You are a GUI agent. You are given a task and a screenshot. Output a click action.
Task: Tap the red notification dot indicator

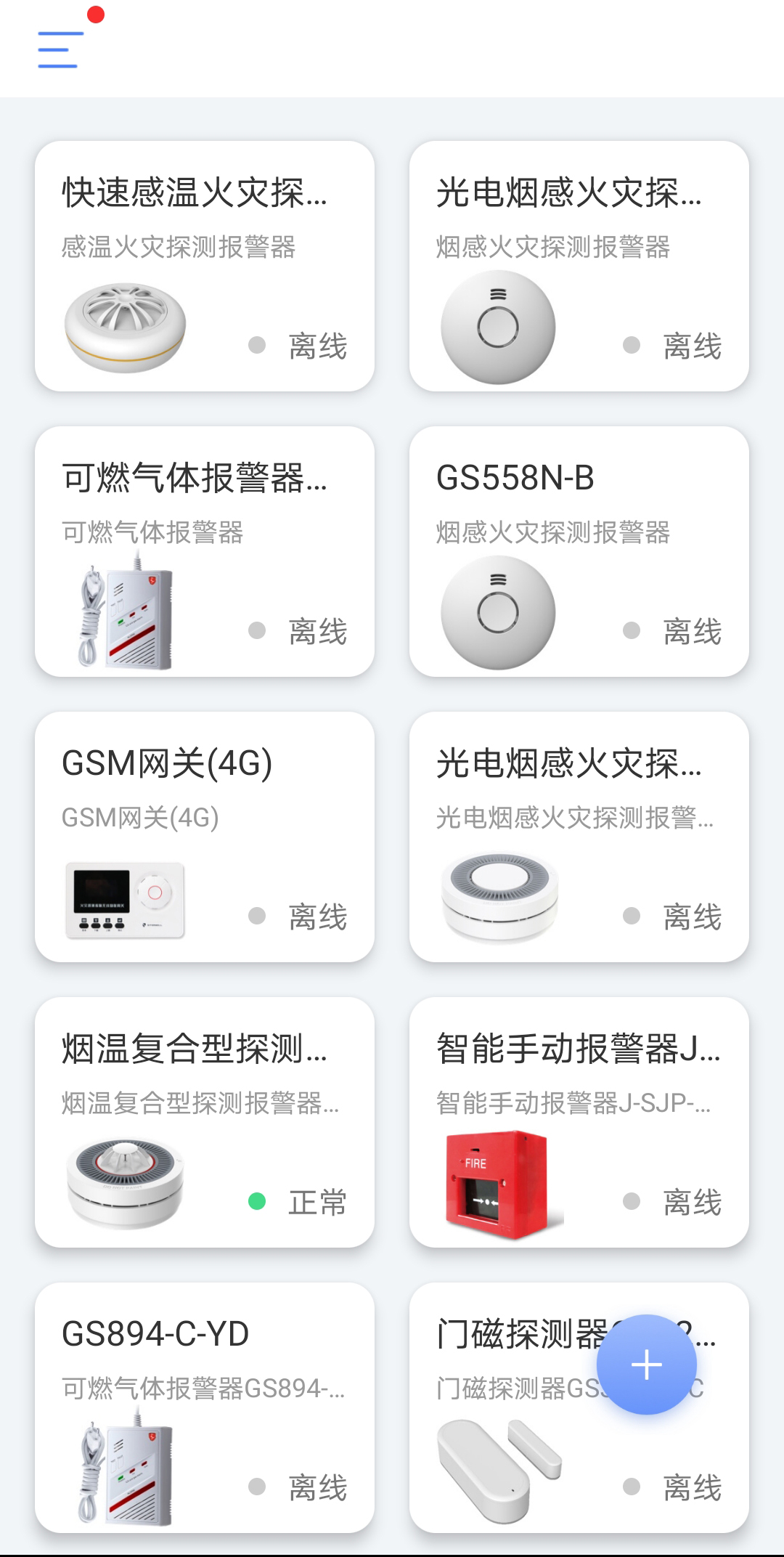click(x=95, y=13)
